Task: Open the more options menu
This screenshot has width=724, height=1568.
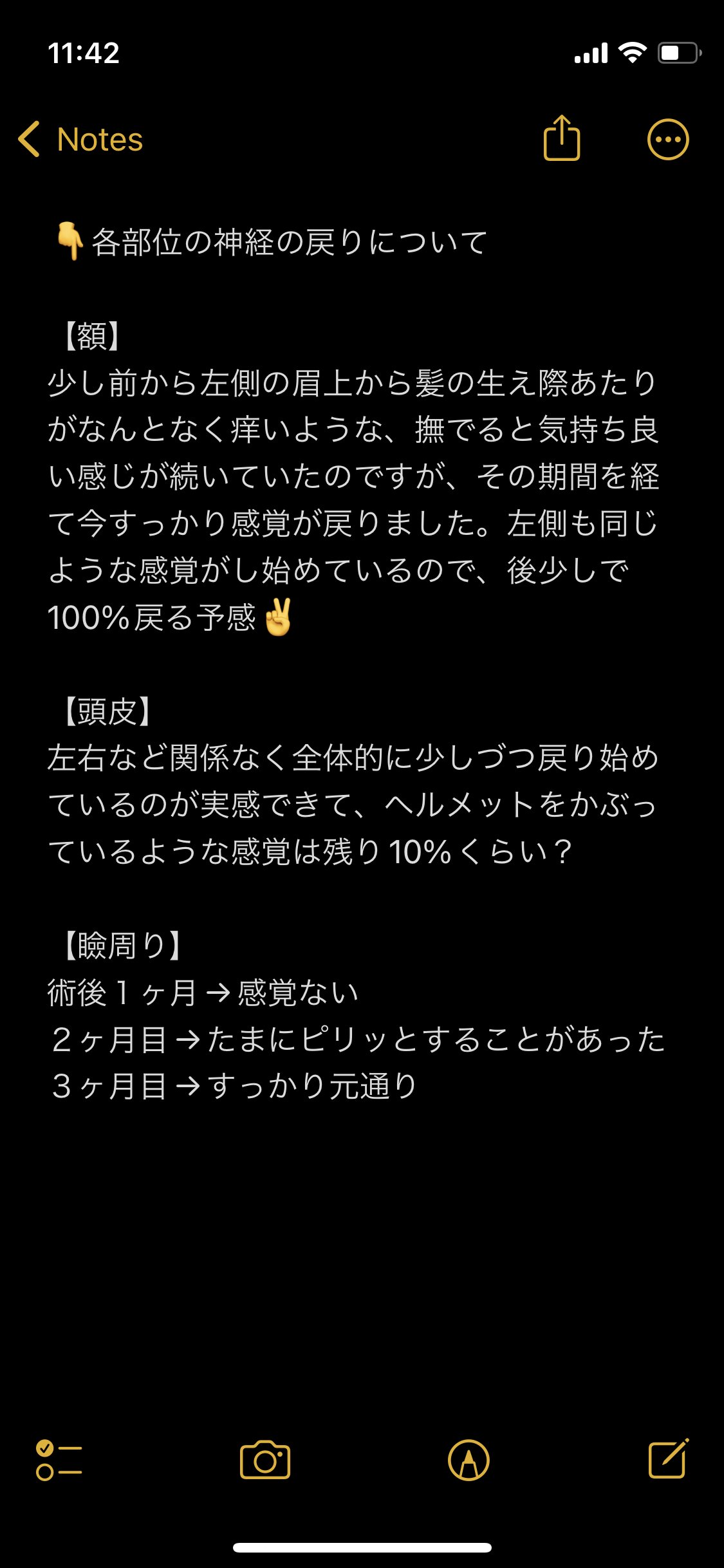Action: pos(667,139)
